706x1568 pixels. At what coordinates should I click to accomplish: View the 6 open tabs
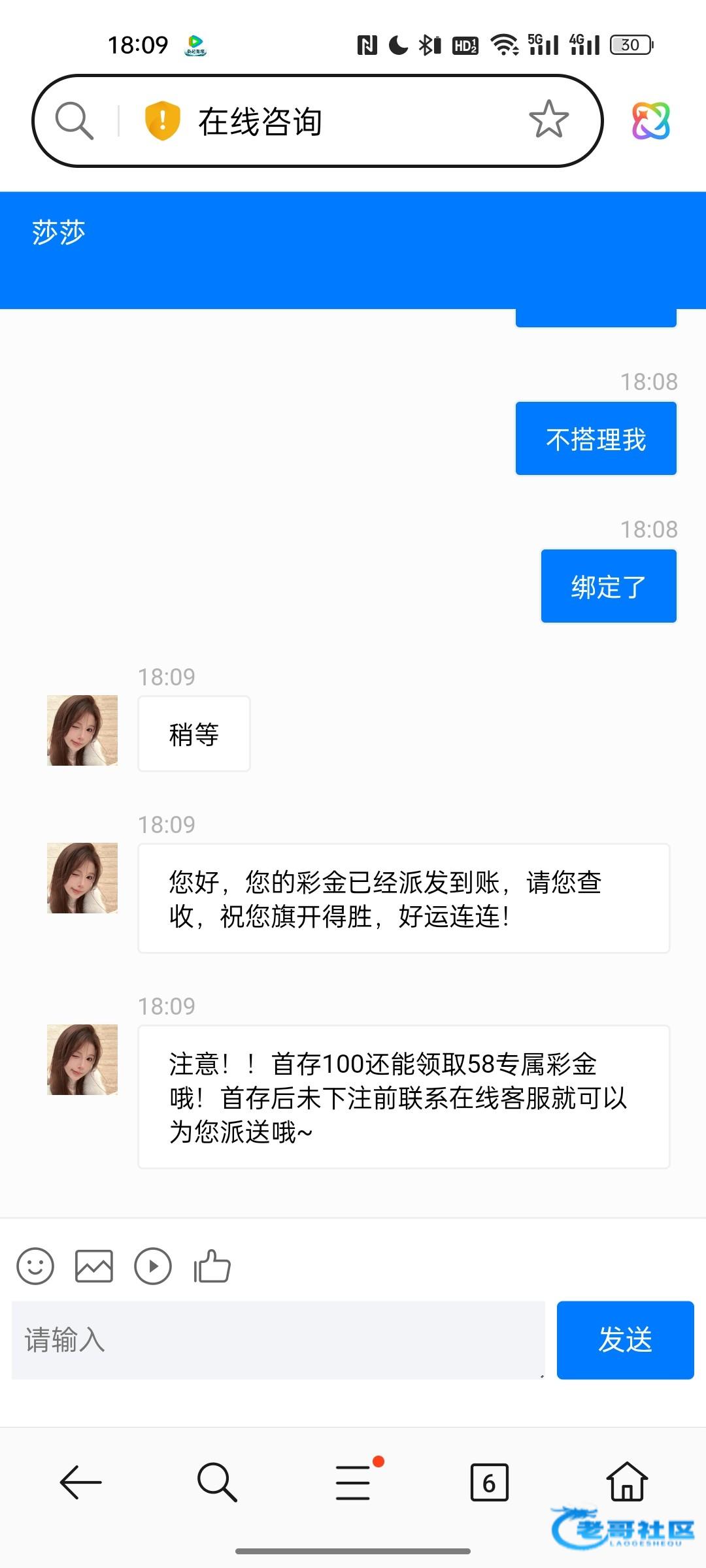489,1482
